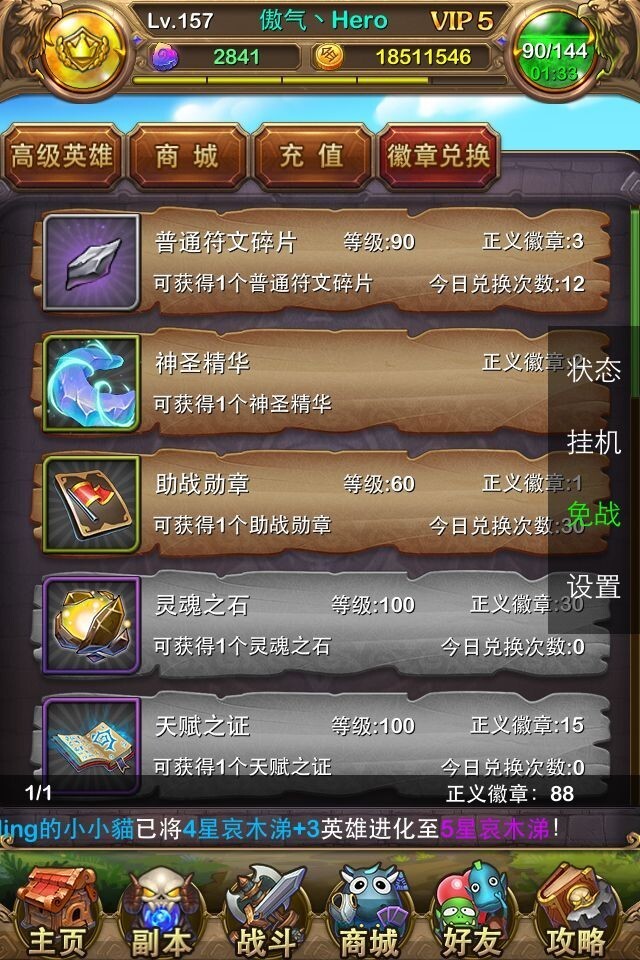Image resolution: width=640 pixels, height=960 pixels.
Task: Tap 免战 in the side menu
Action: click(x=594, y=514)
